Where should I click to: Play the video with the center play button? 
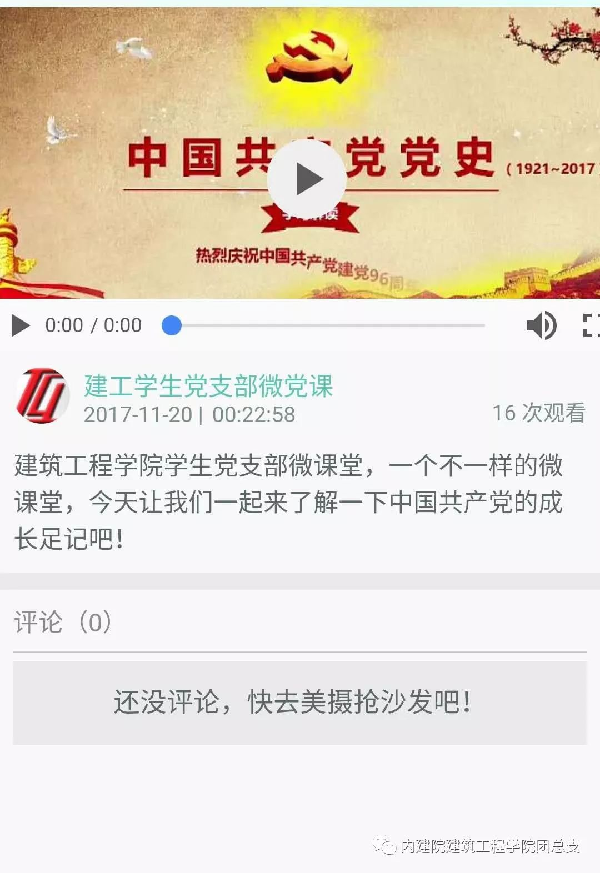pyautogui.click(x=307, y=179)
